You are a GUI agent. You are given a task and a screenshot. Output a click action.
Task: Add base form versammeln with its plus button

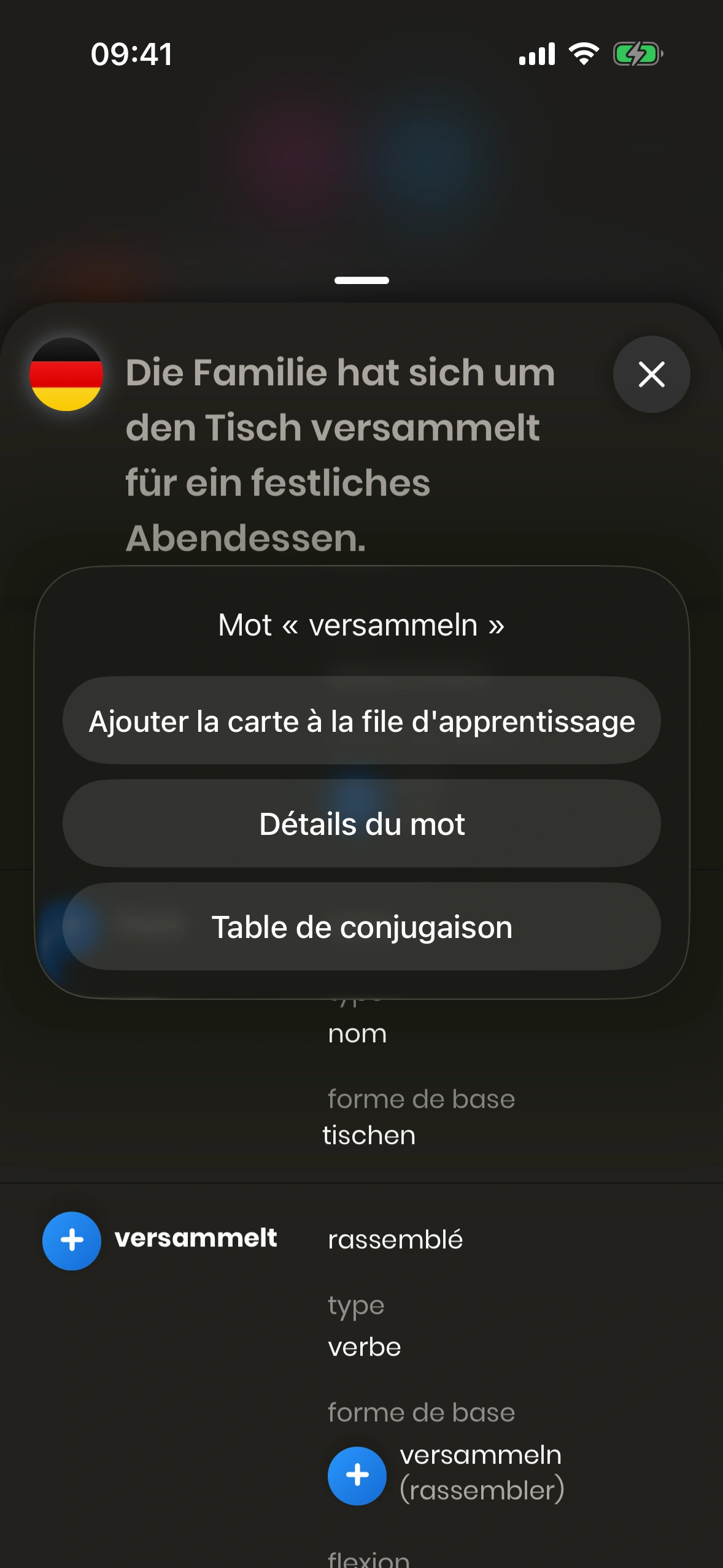coord(357,1475)
